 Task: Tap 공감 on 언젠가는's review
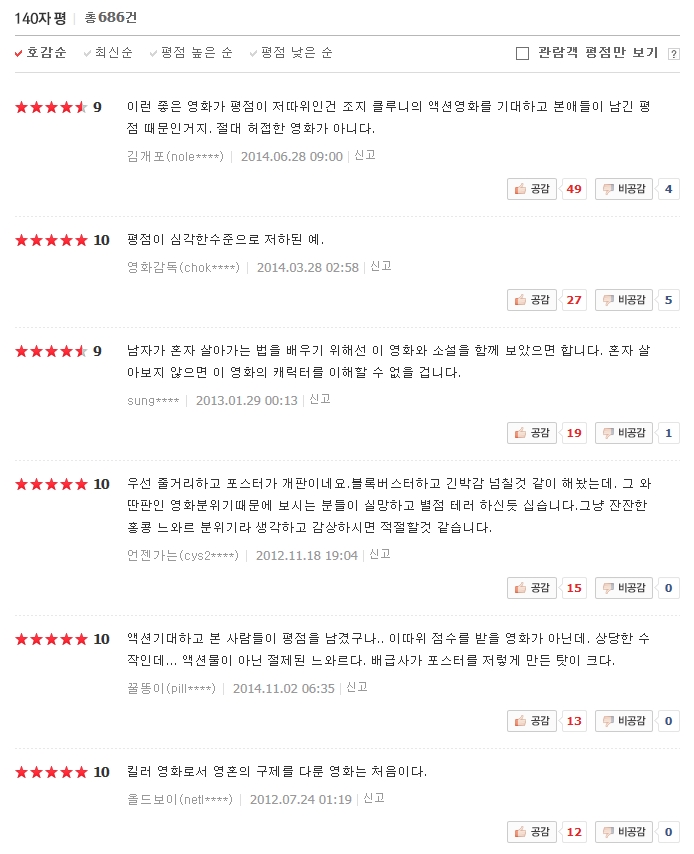click(531, 588)
